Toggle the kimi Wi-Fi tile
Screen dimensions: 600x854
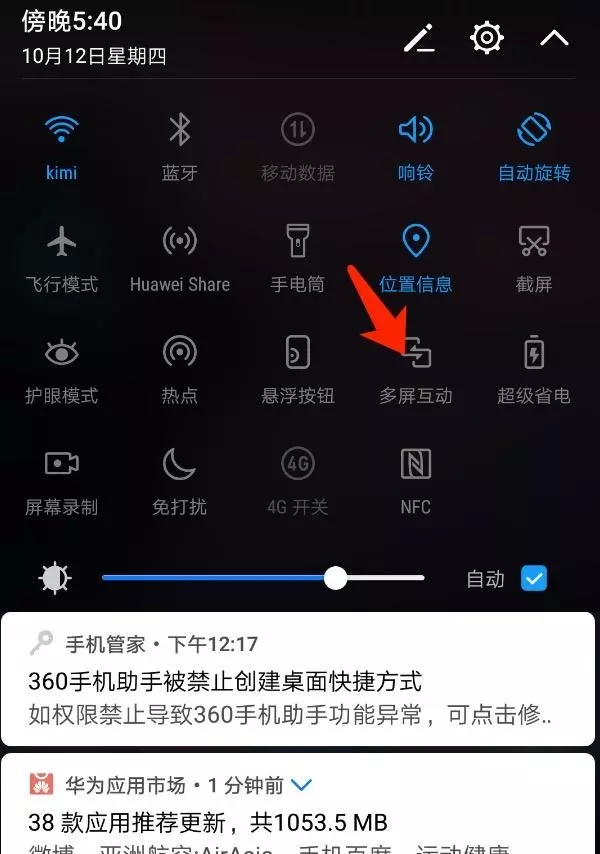coord(62,130)
